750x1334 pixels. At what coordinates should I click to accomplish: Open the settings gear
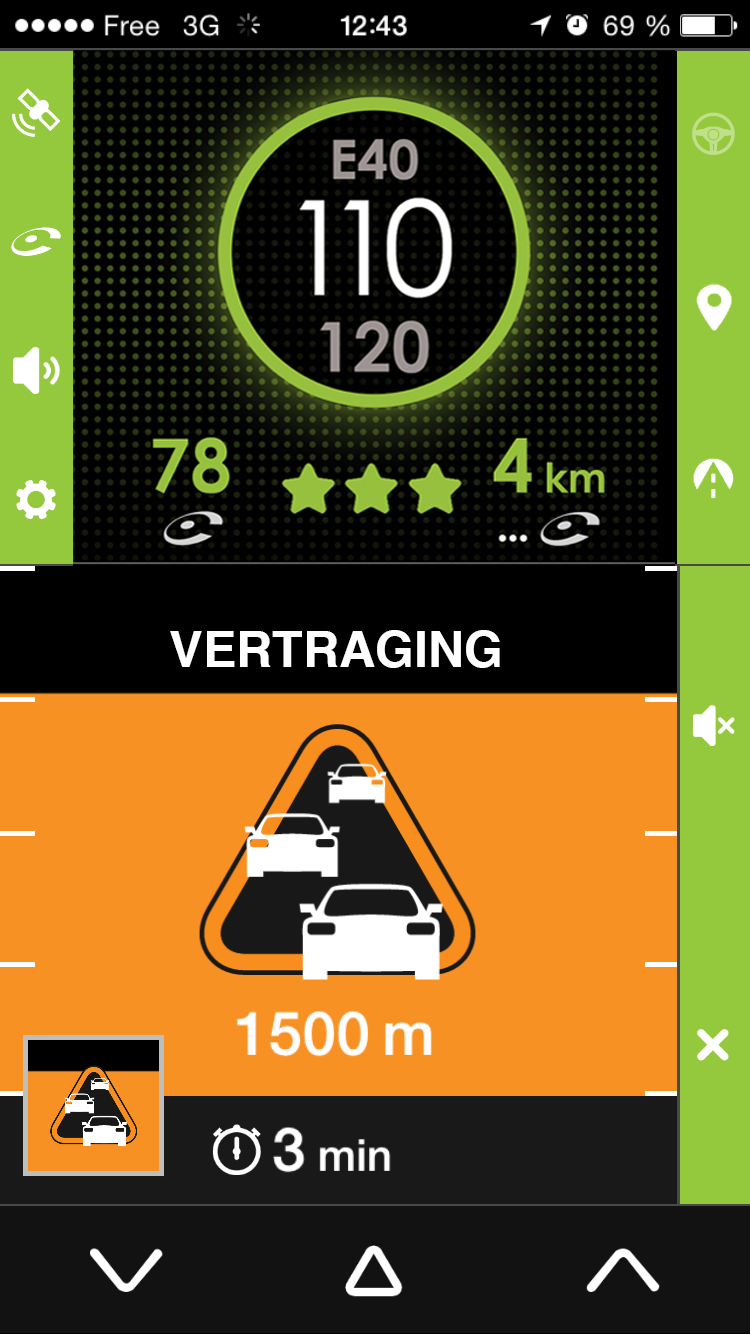click(36, 499)
